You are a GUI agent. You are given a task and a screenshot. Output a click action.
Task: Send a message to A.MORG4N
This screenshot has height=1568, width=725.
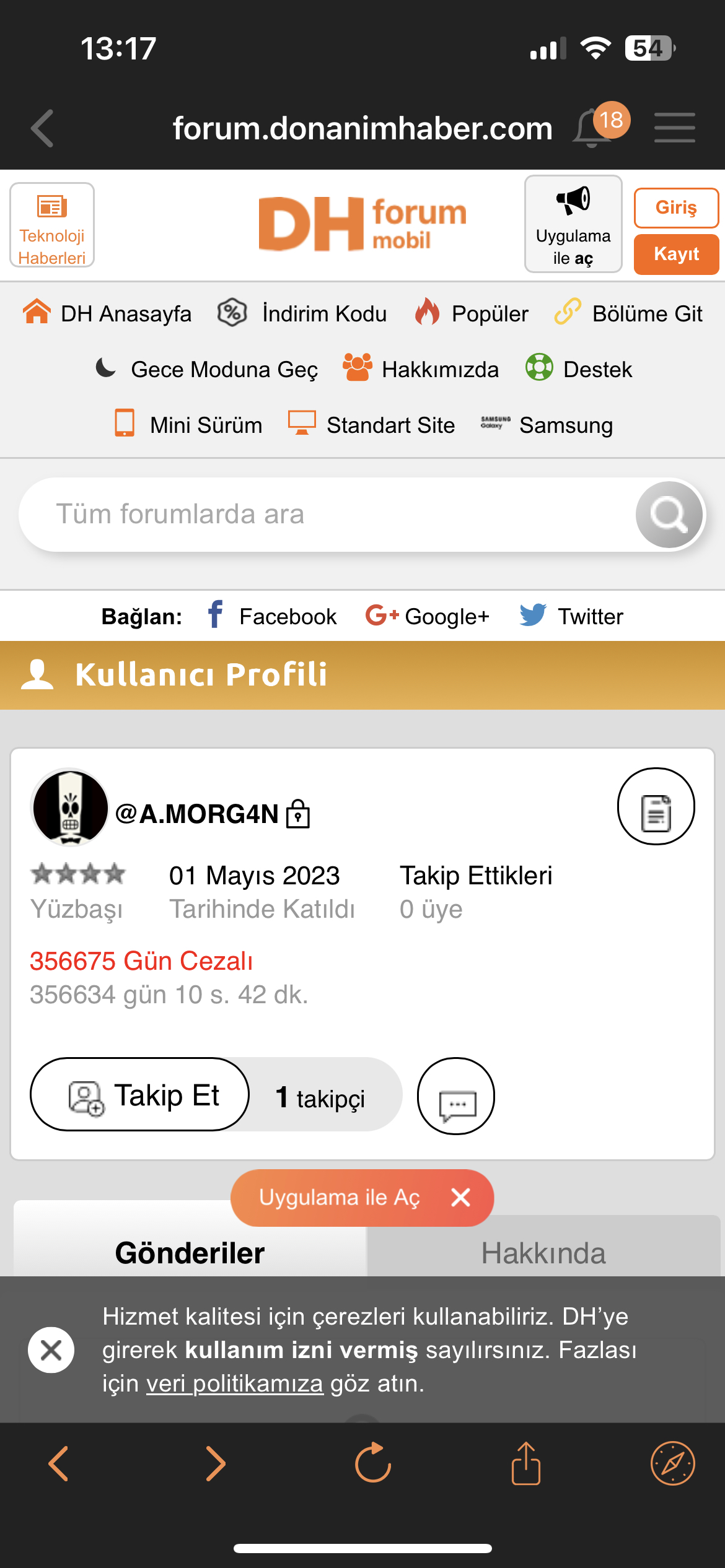[456, 1095]
